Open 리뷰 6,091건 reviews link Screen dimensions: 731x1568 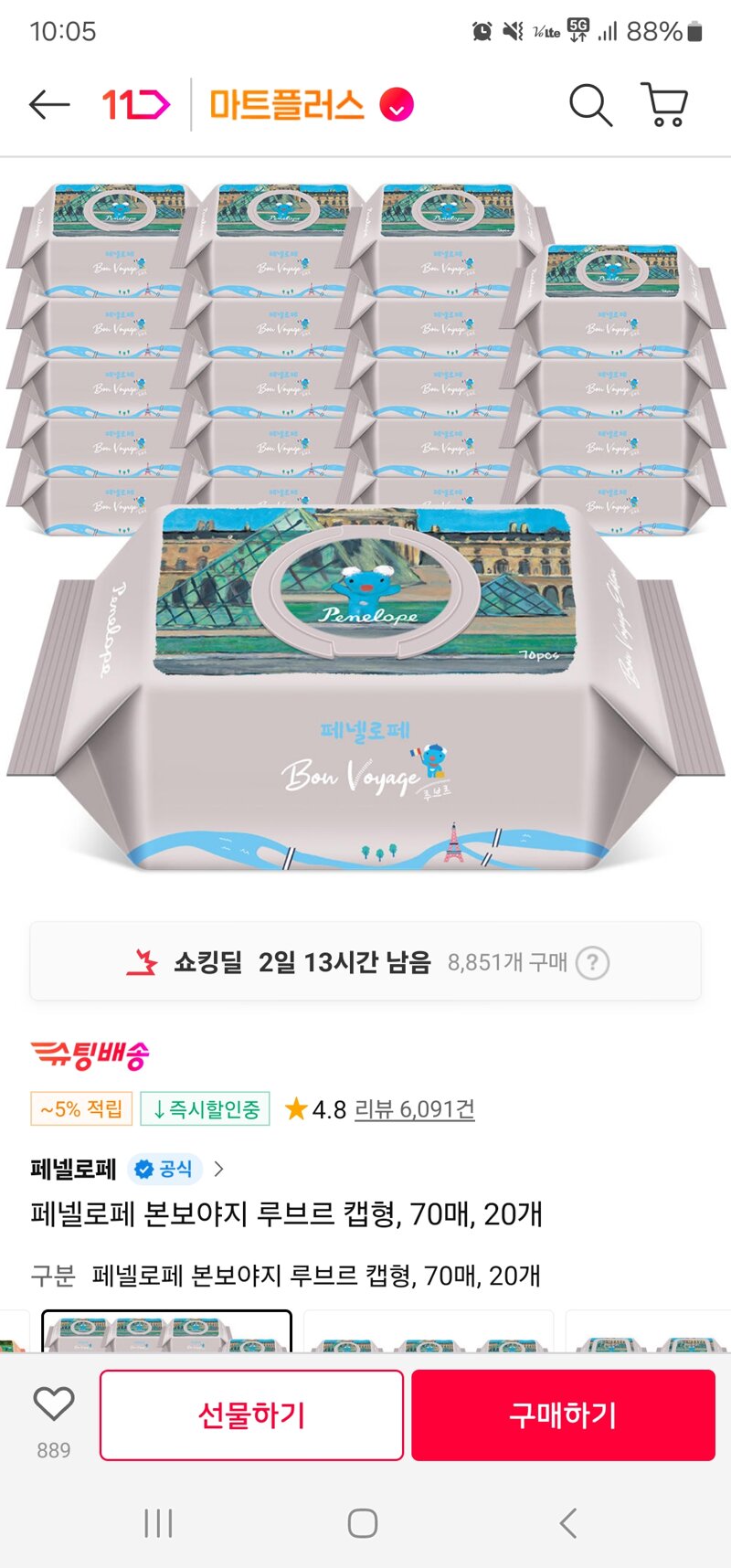click(x=414, y=1109)
